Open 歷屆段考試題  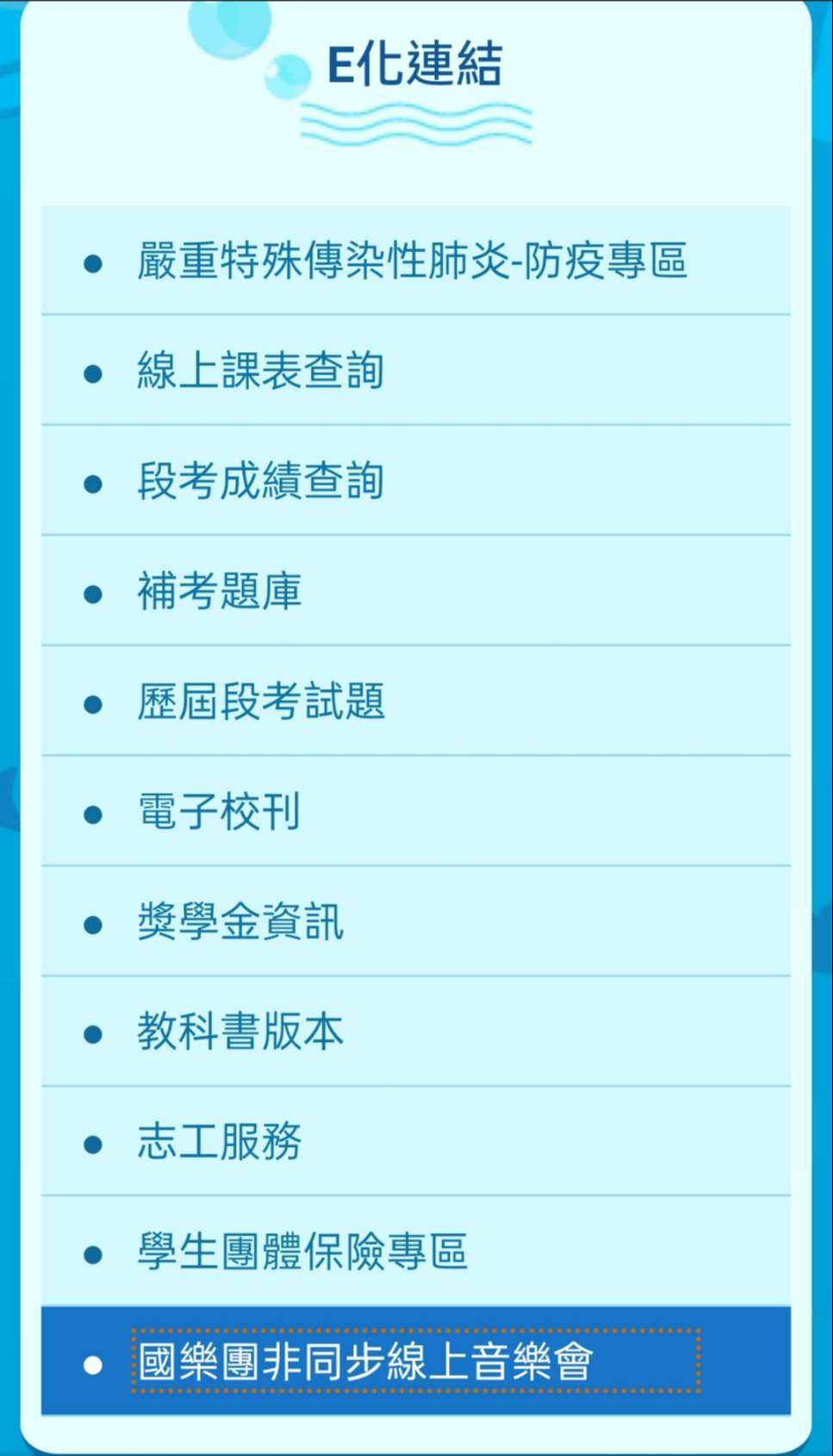tap(260, 701)
